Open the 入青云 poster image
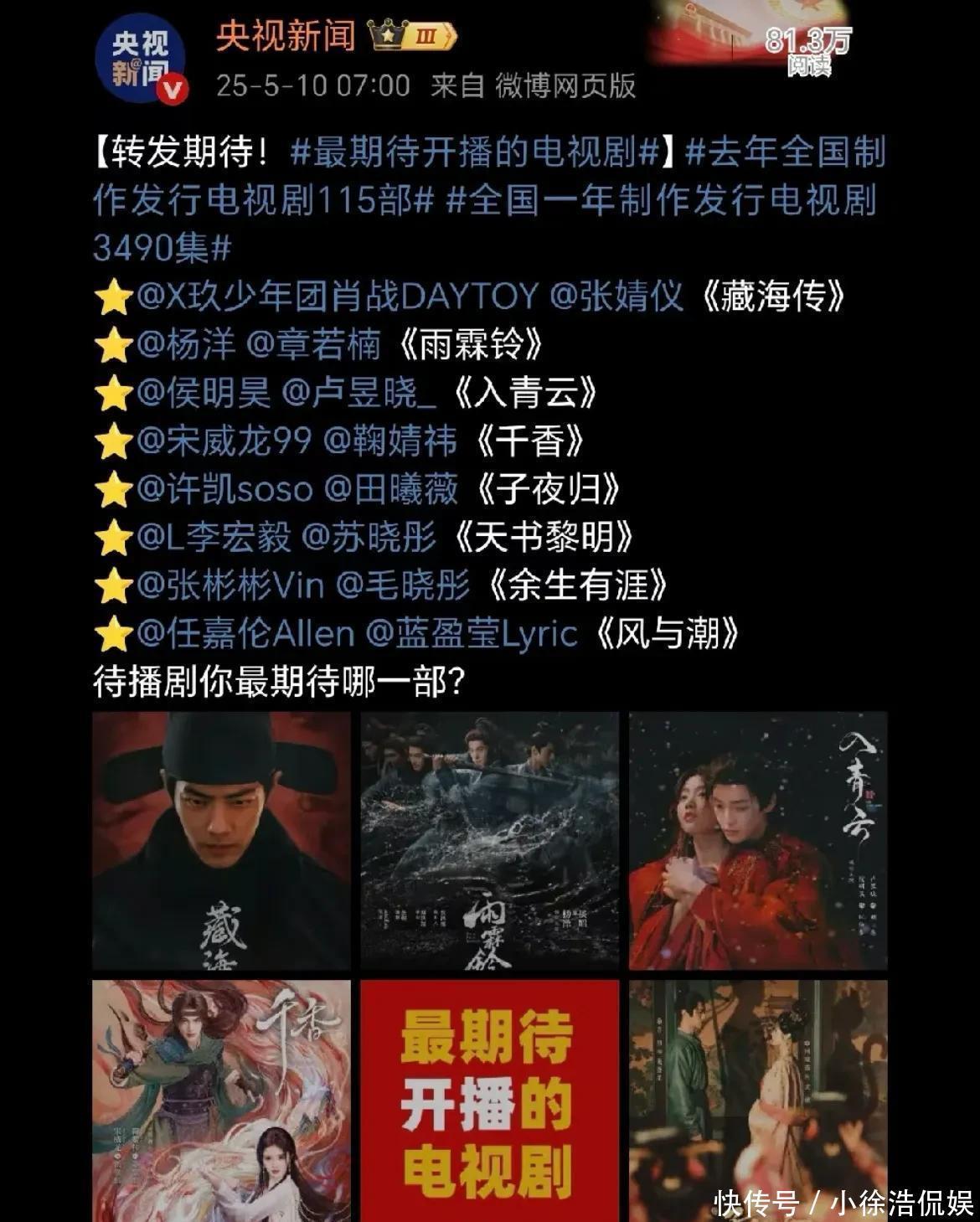 758,840
